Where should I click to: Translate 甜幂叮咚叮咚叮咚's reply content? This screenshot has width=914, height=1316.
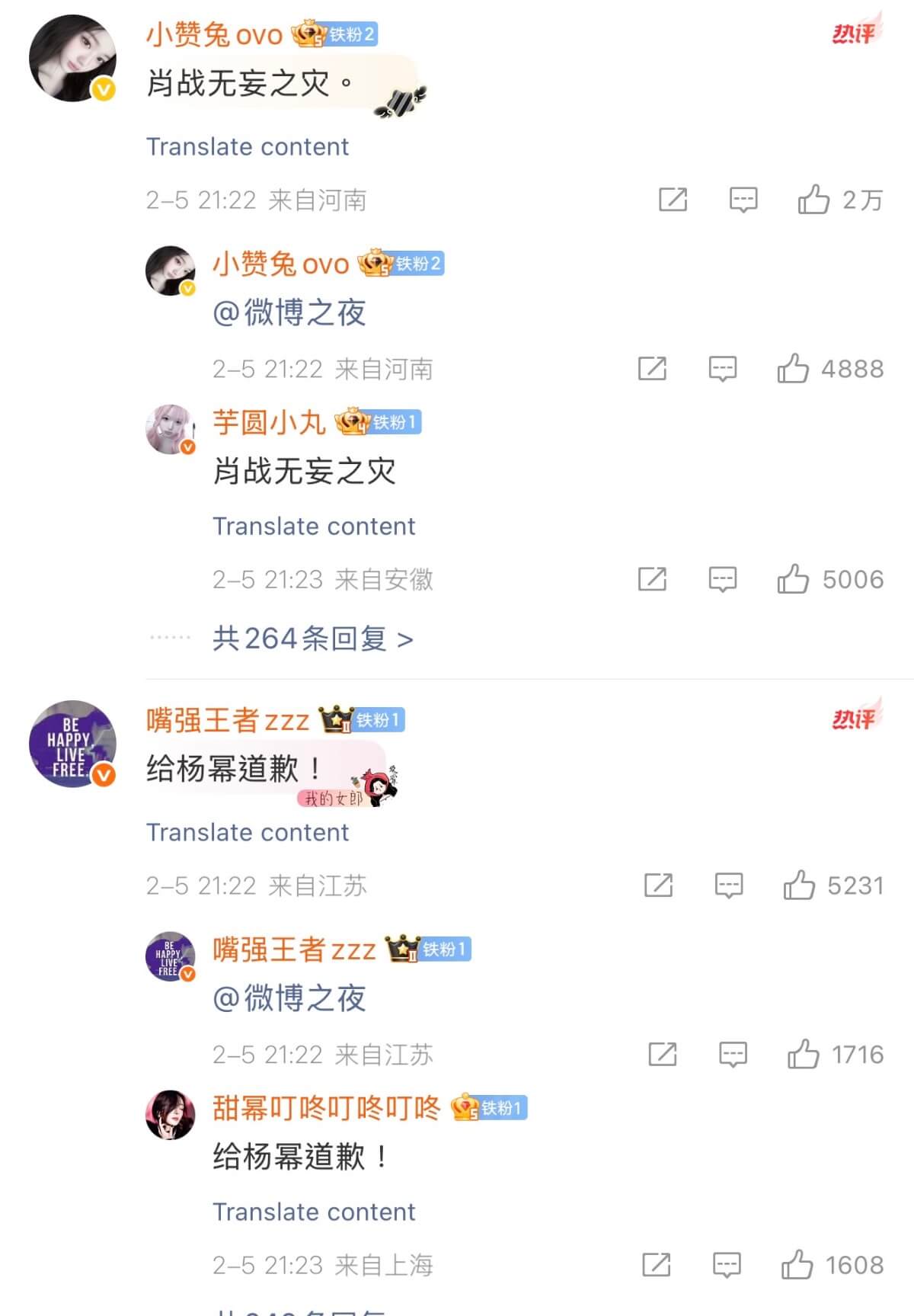click(314, 1212)
